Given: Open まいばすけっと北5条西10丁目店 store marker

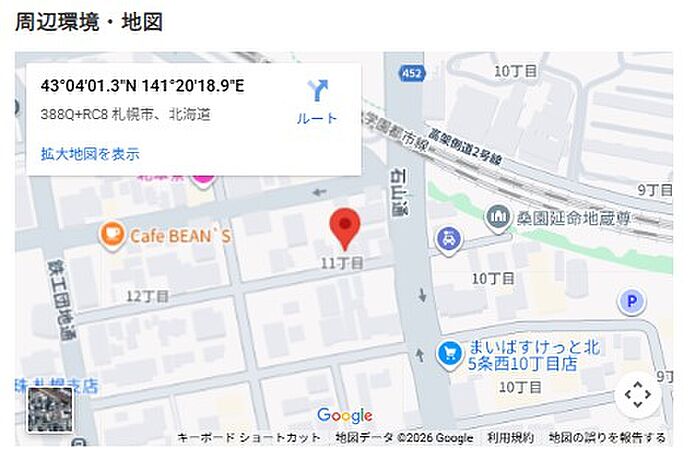Looking at the screenshot, I should pos(450,355).
